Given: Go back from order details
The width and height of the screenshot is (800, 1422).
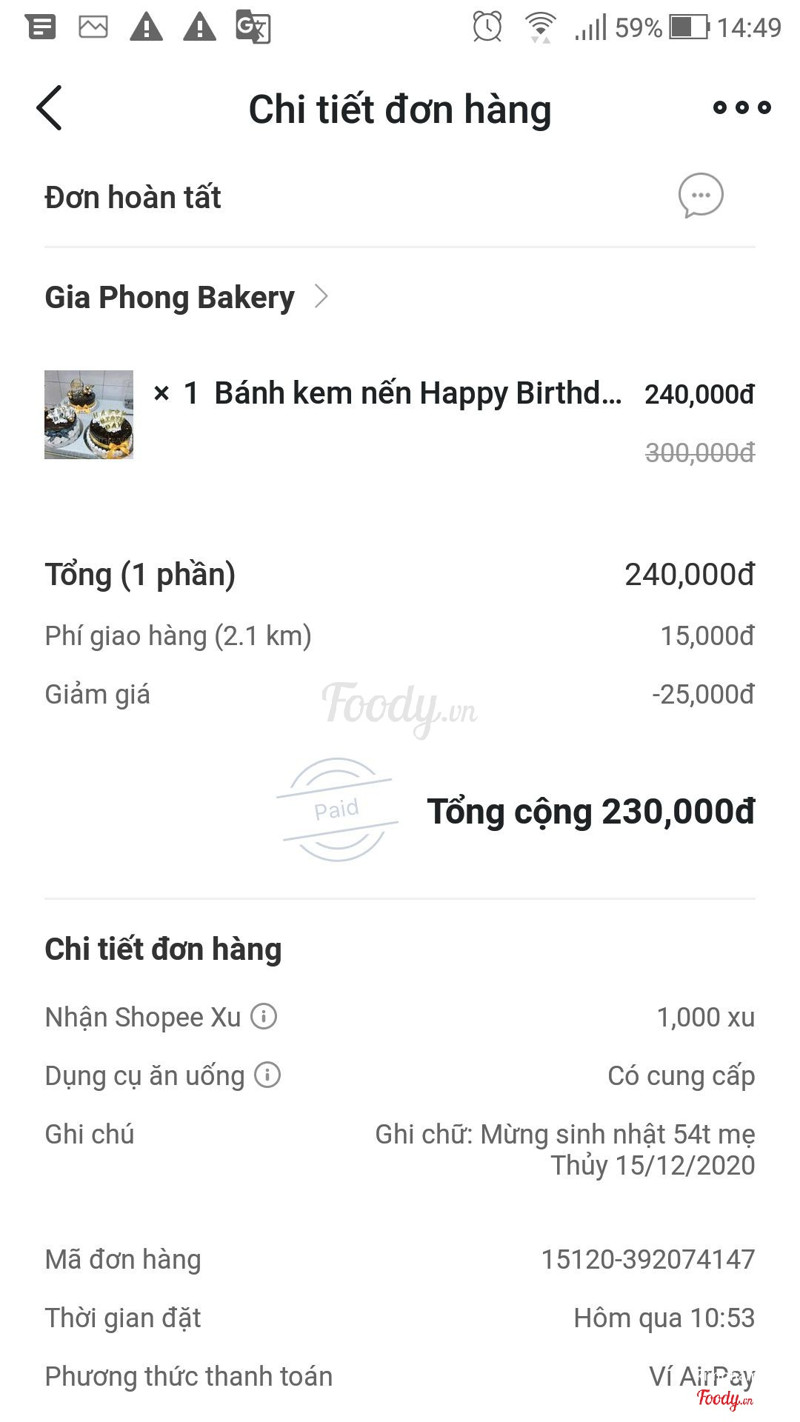Looking at the screenshot, I should point(49,108).
